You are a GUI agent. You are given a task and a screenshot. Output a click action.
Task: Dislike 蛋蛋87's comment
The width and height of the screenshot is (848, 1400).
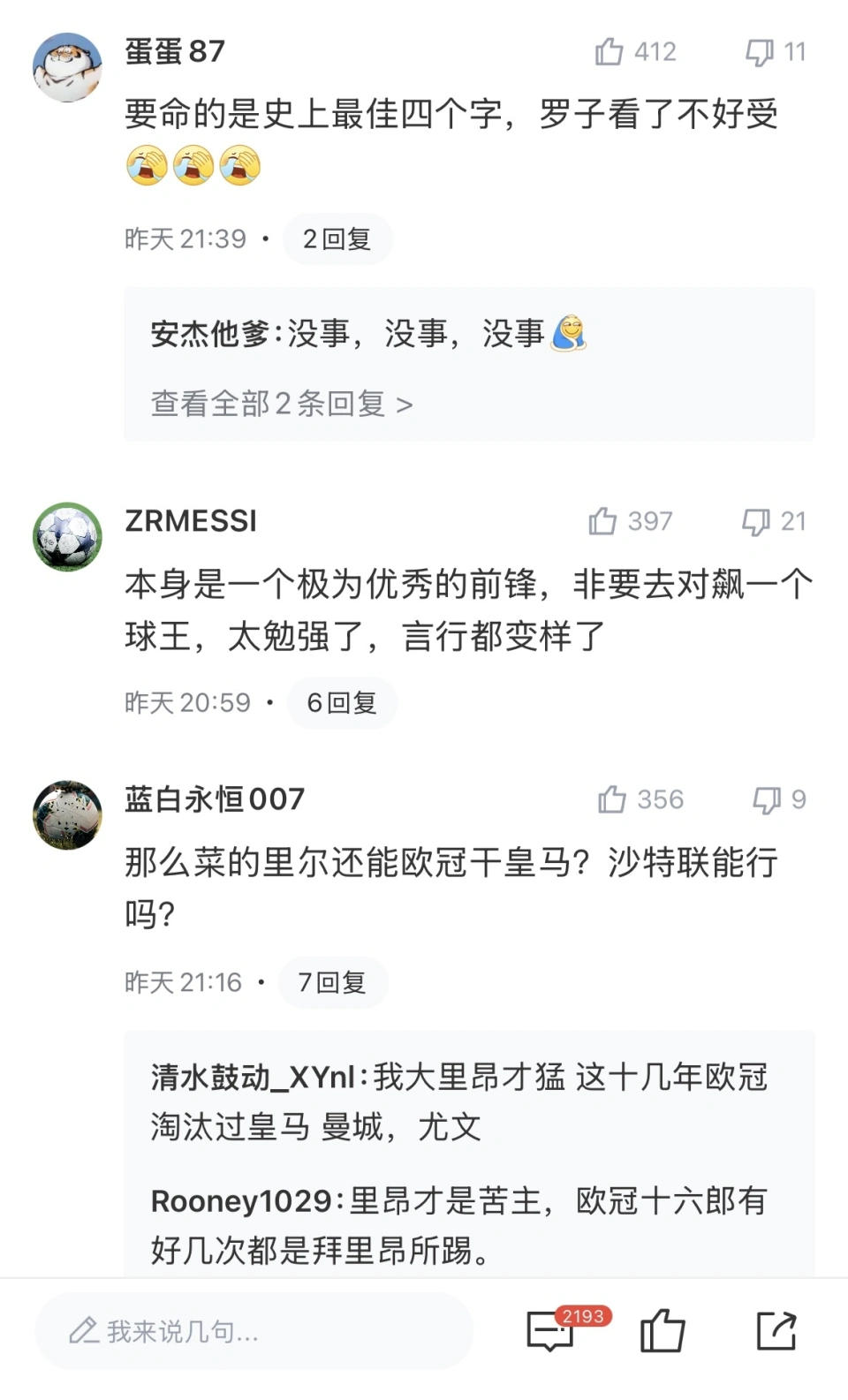760,52
